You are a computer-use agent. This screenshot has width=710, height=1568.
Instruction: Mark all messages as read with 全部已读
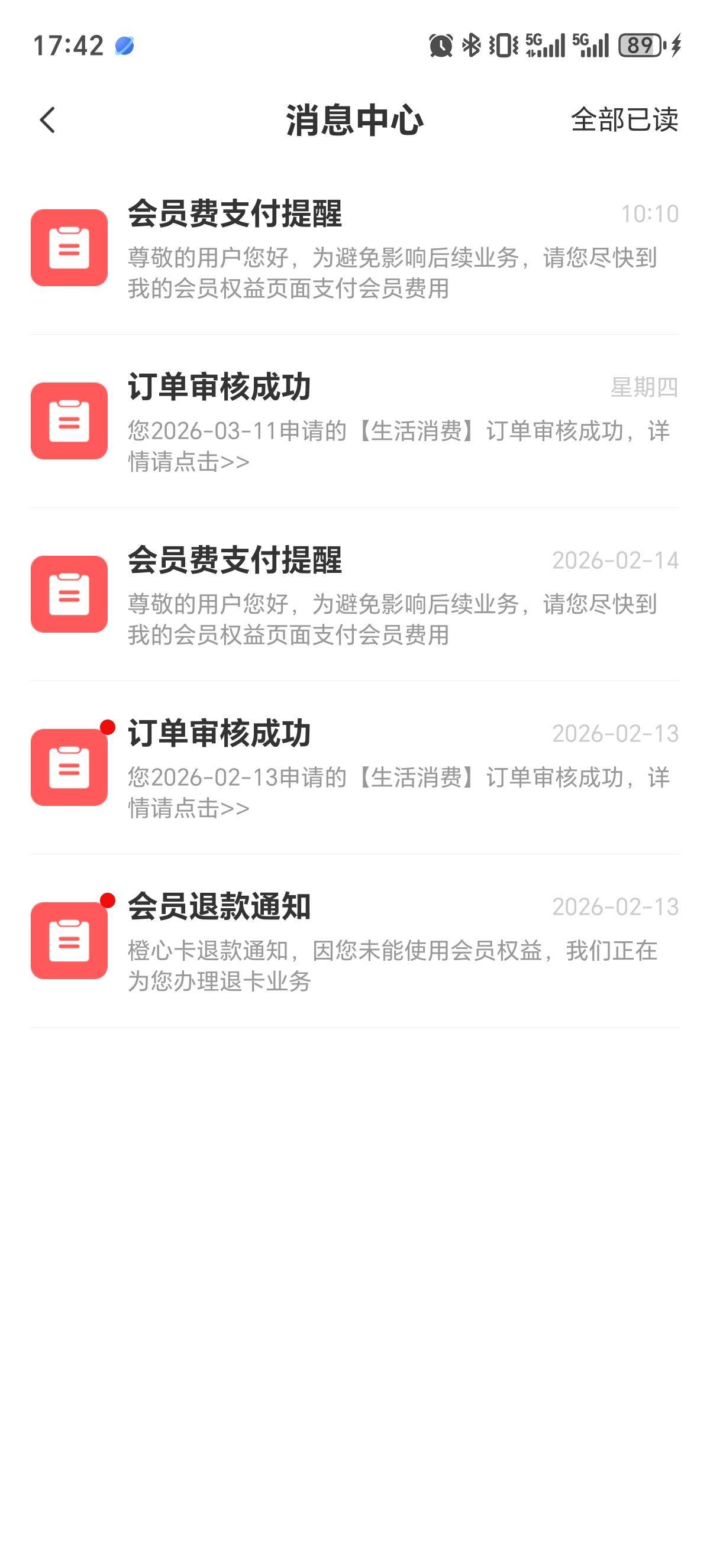[x=624, y=120]
